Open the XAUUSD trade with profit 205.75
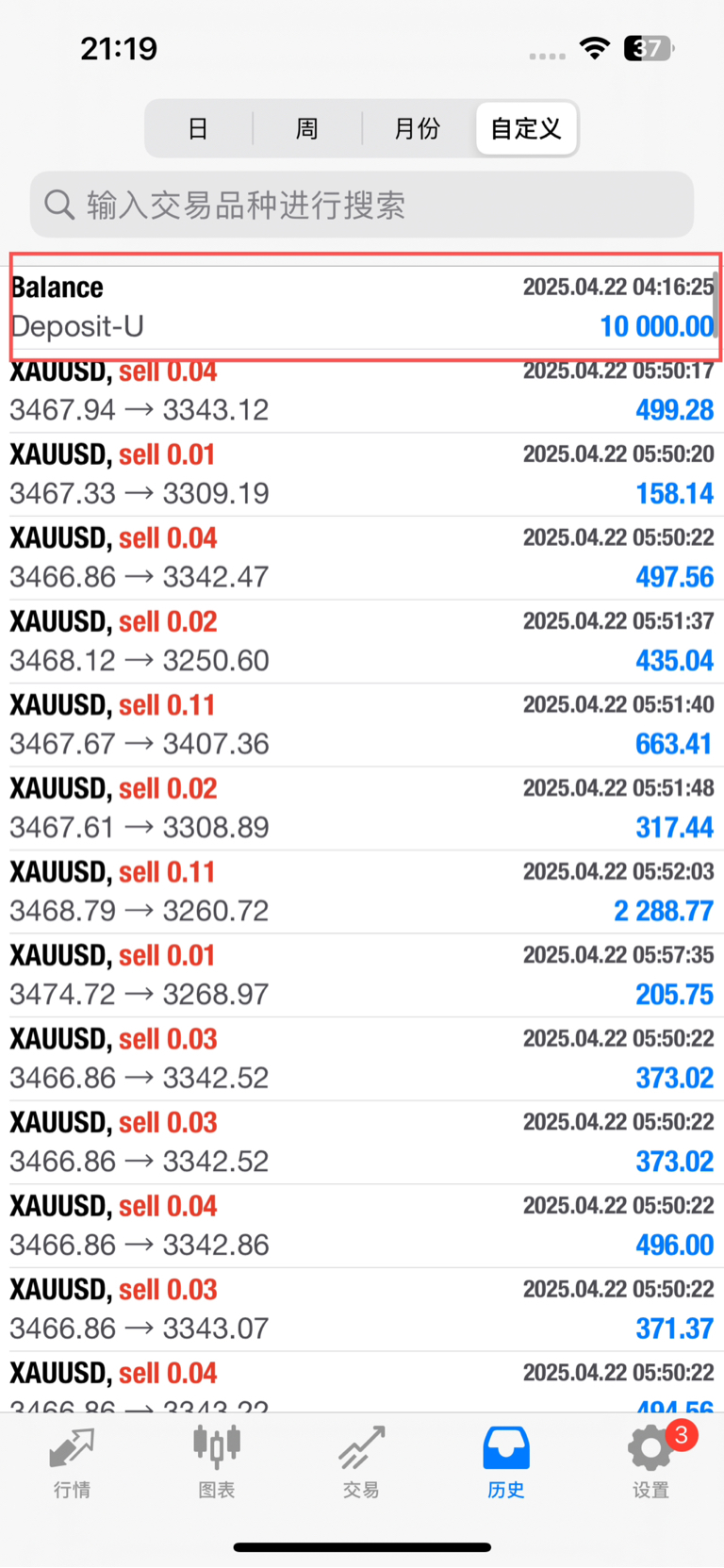Viewport: 724px width, 1568px height. tap(362, 975)
